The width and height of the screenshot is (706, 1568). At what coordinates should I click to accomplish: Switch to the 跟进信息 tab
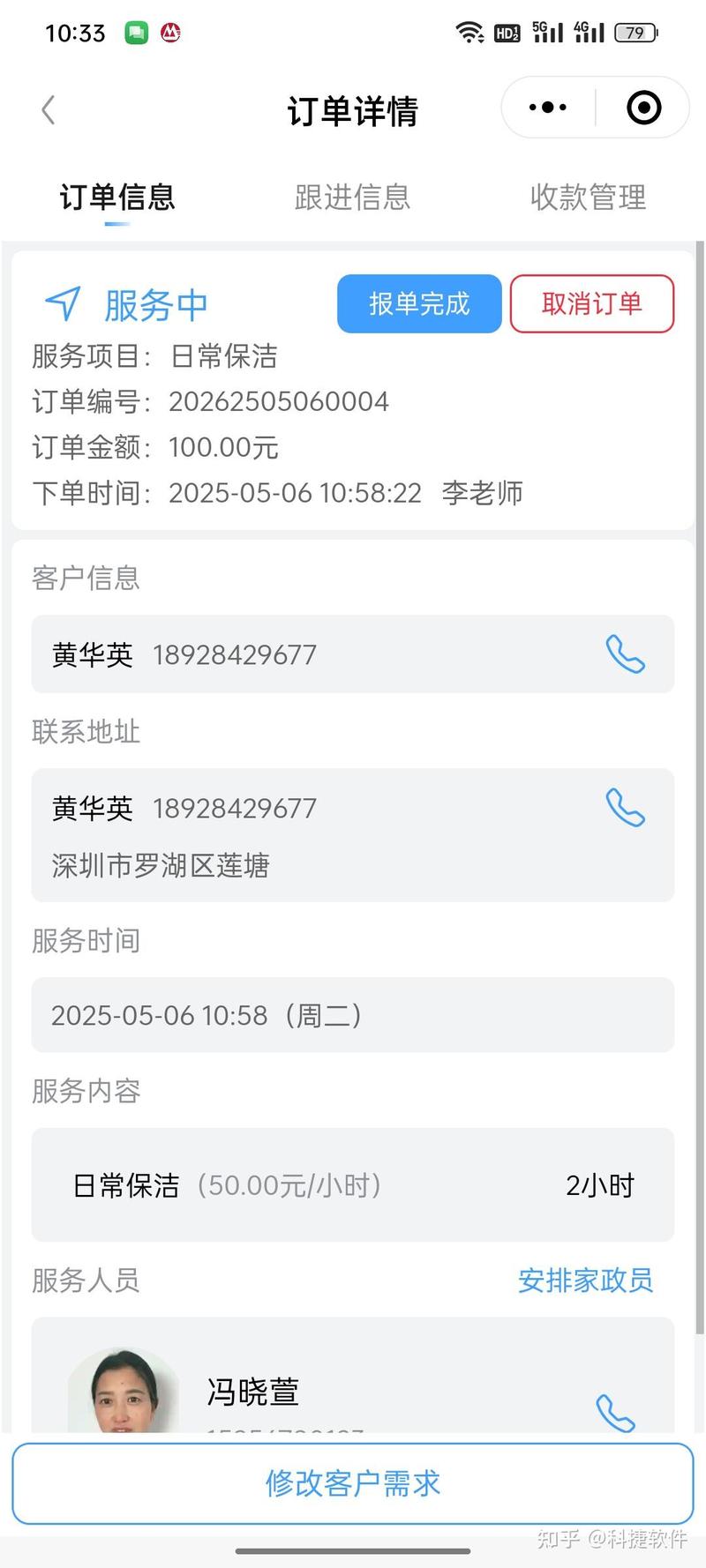(352, 197)
